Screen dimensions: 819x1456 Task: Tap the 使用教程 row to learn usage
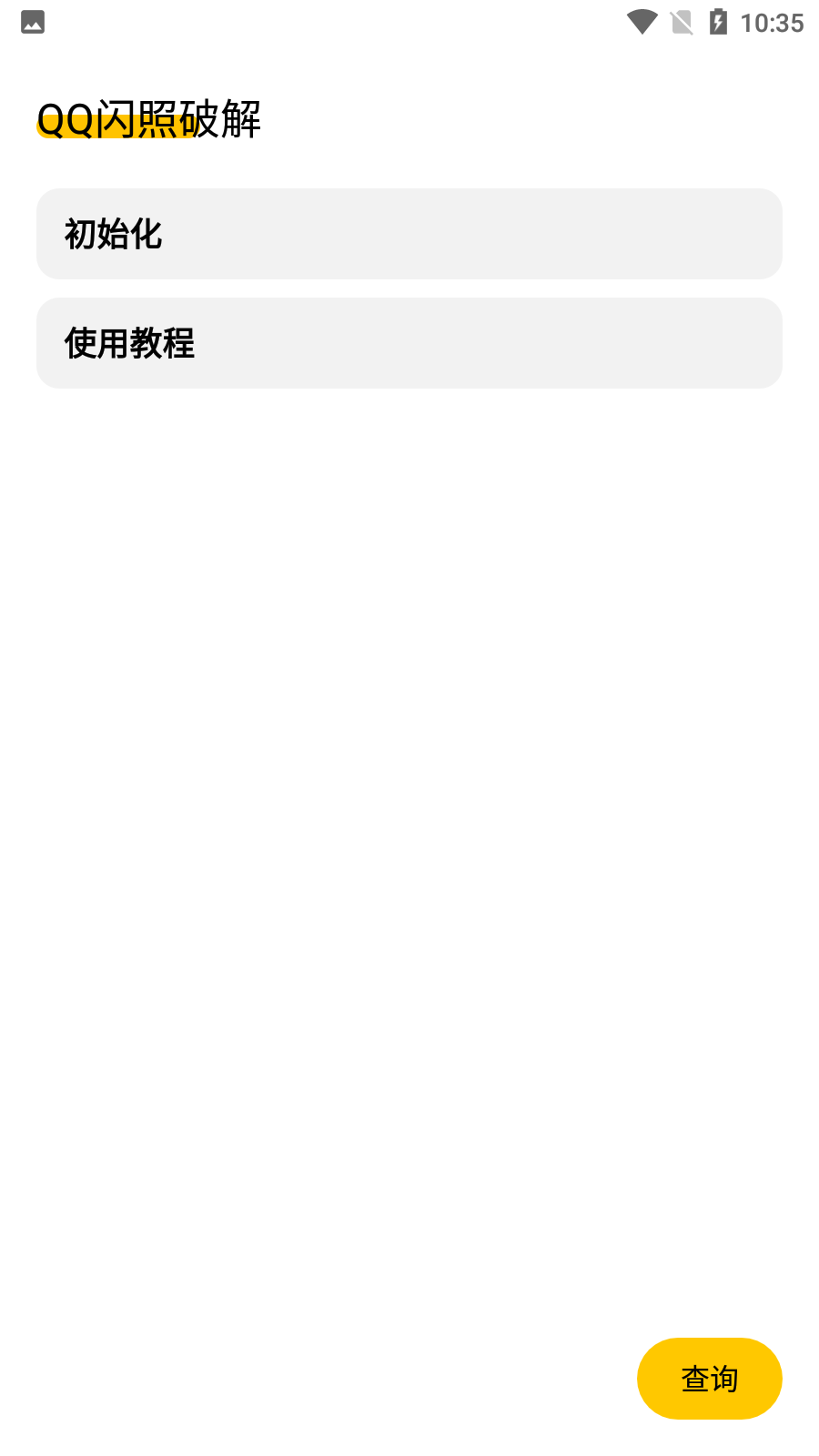(409, 343)
